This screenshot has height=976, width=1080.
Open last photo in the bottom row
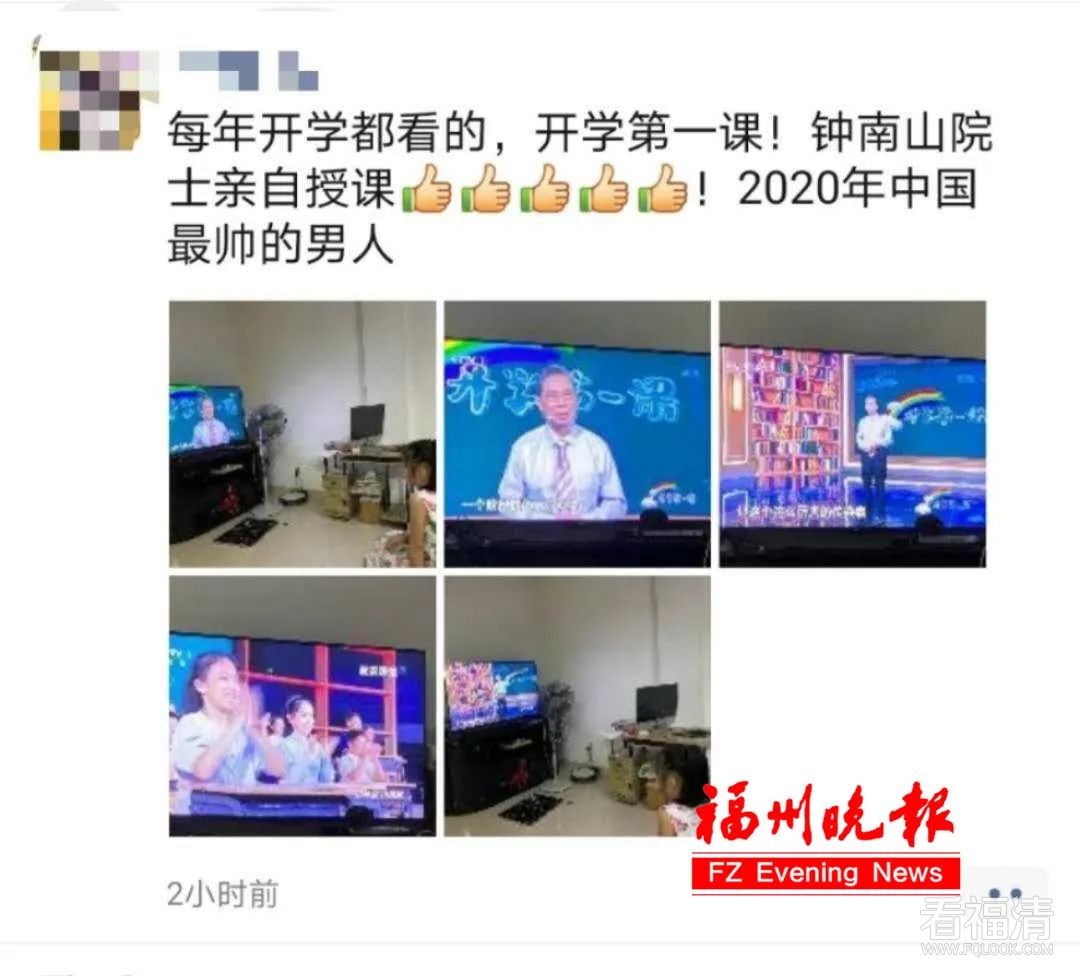577,706
